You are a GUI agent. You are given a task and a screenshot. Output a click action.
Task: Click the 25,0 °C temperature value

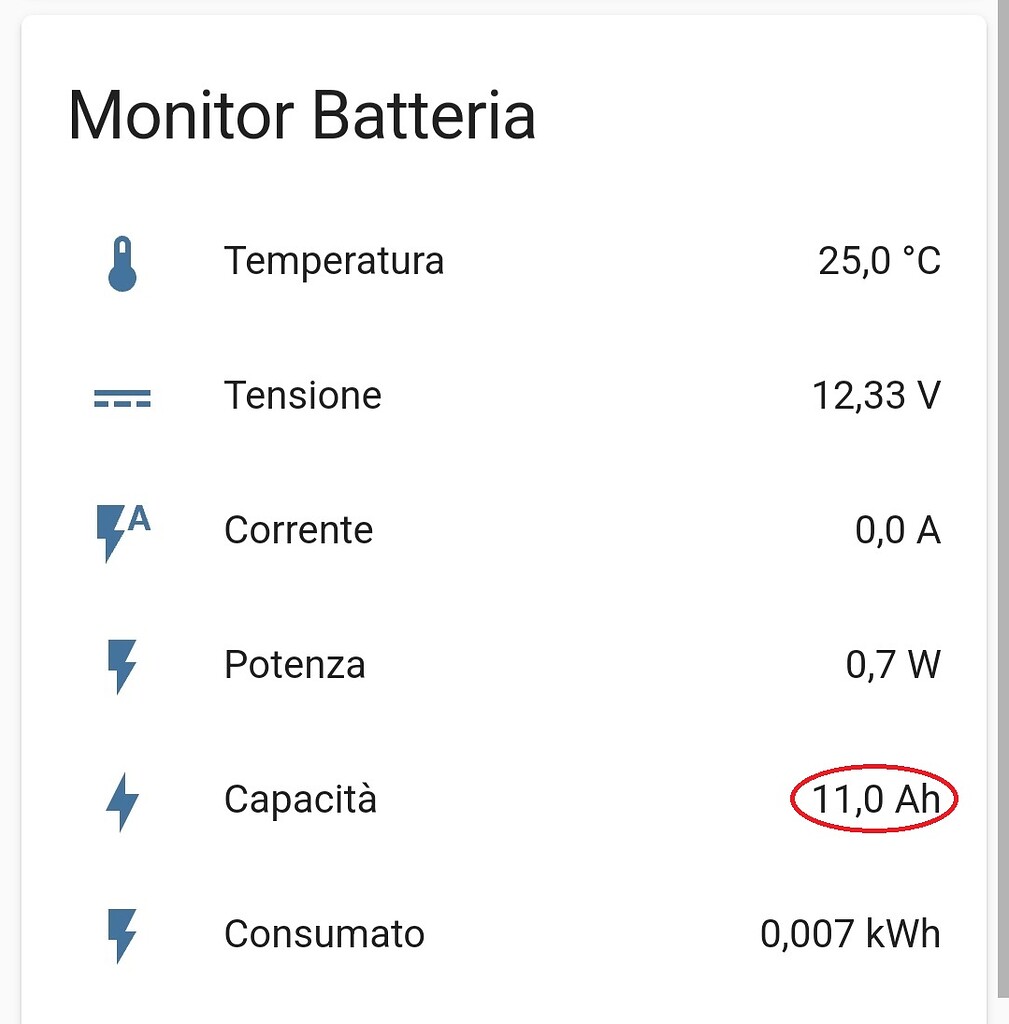pyautogui.click(x=880, y=260)
